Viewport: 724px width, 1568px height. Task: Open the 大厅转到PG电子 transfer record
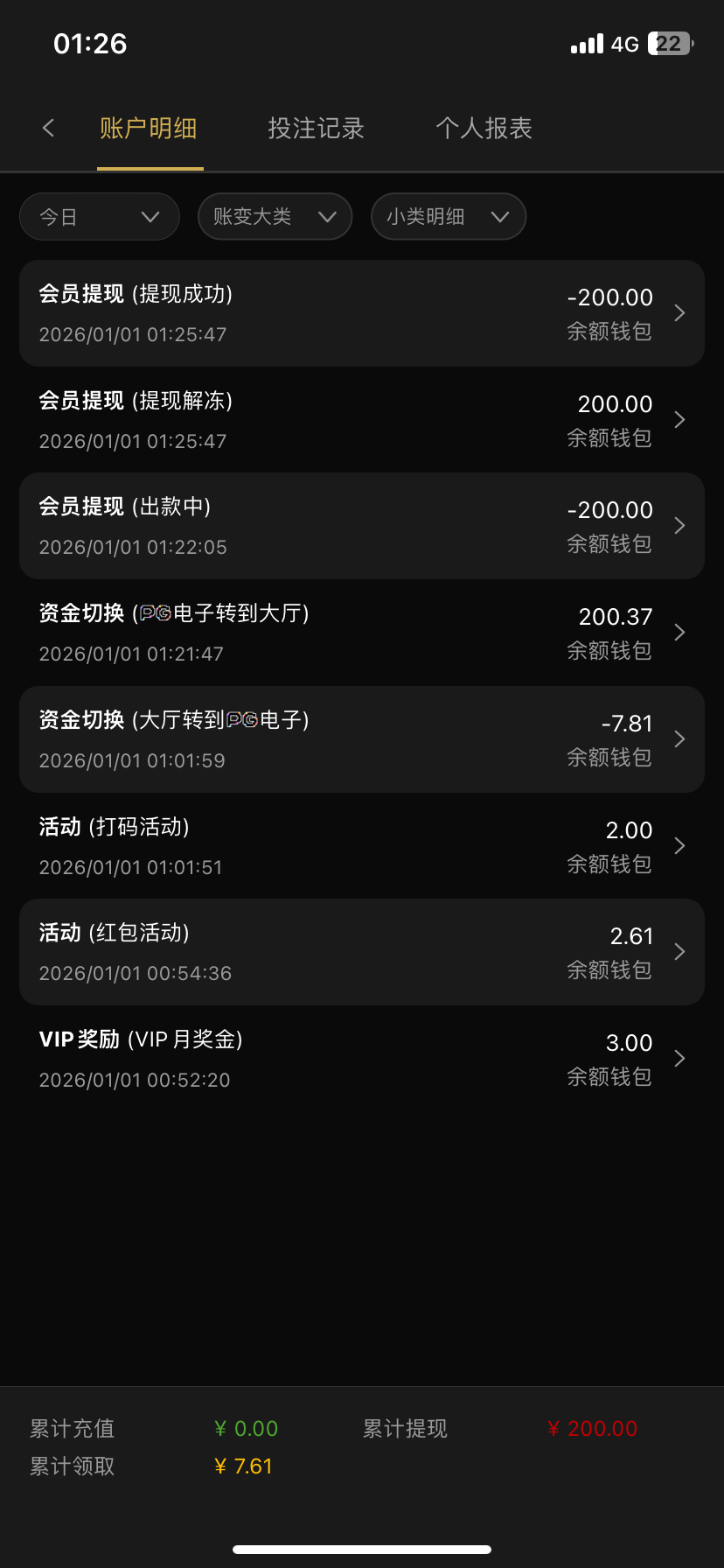point(362,739)
